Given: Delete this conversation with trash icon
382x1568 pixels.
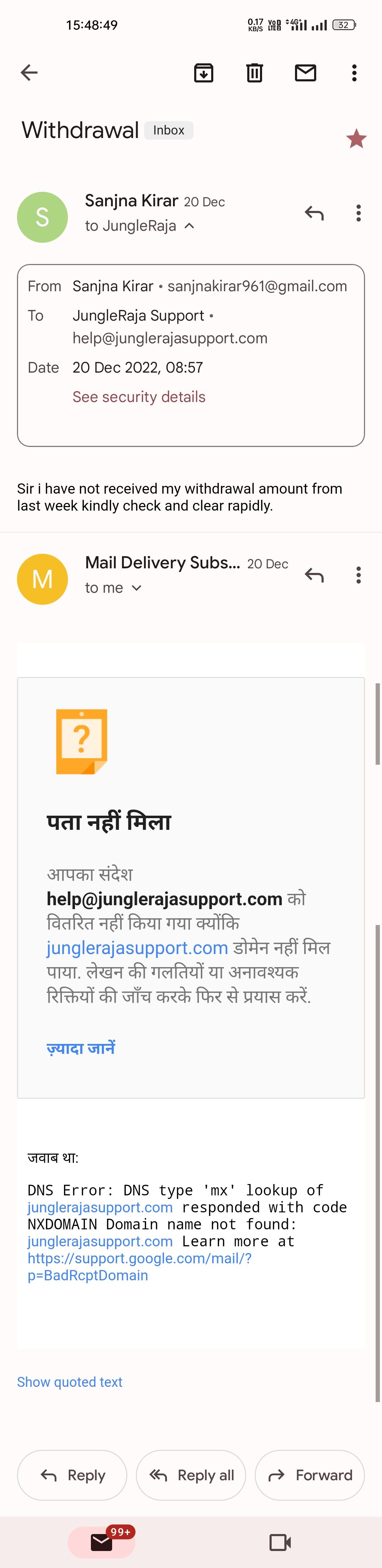Looking at the screenshot, I should click(x=254, y=73).
